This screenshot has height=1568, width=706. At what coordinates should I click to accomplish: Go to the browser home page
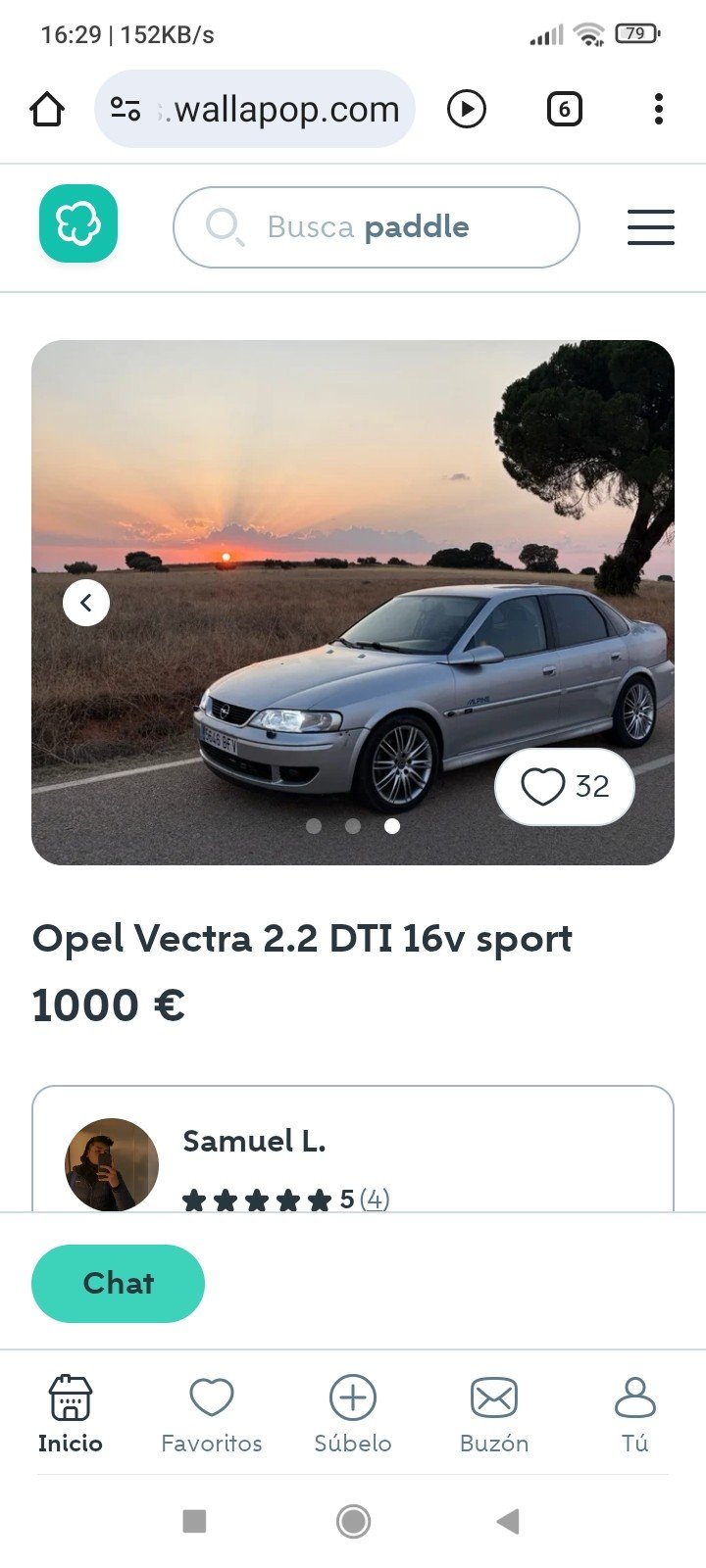click(x=47, y=110)
